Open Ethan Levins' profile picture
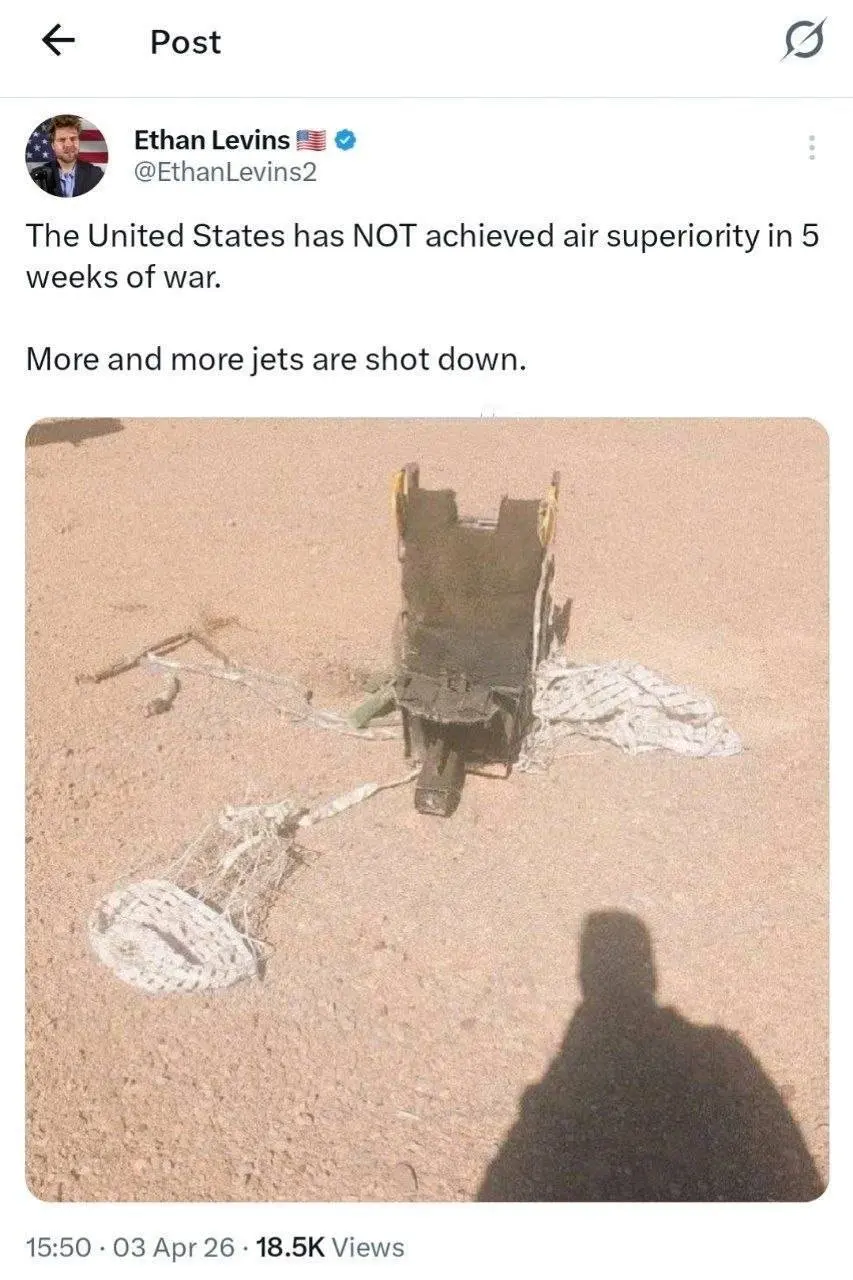853x1280 pixels. (x=66, y=156)
